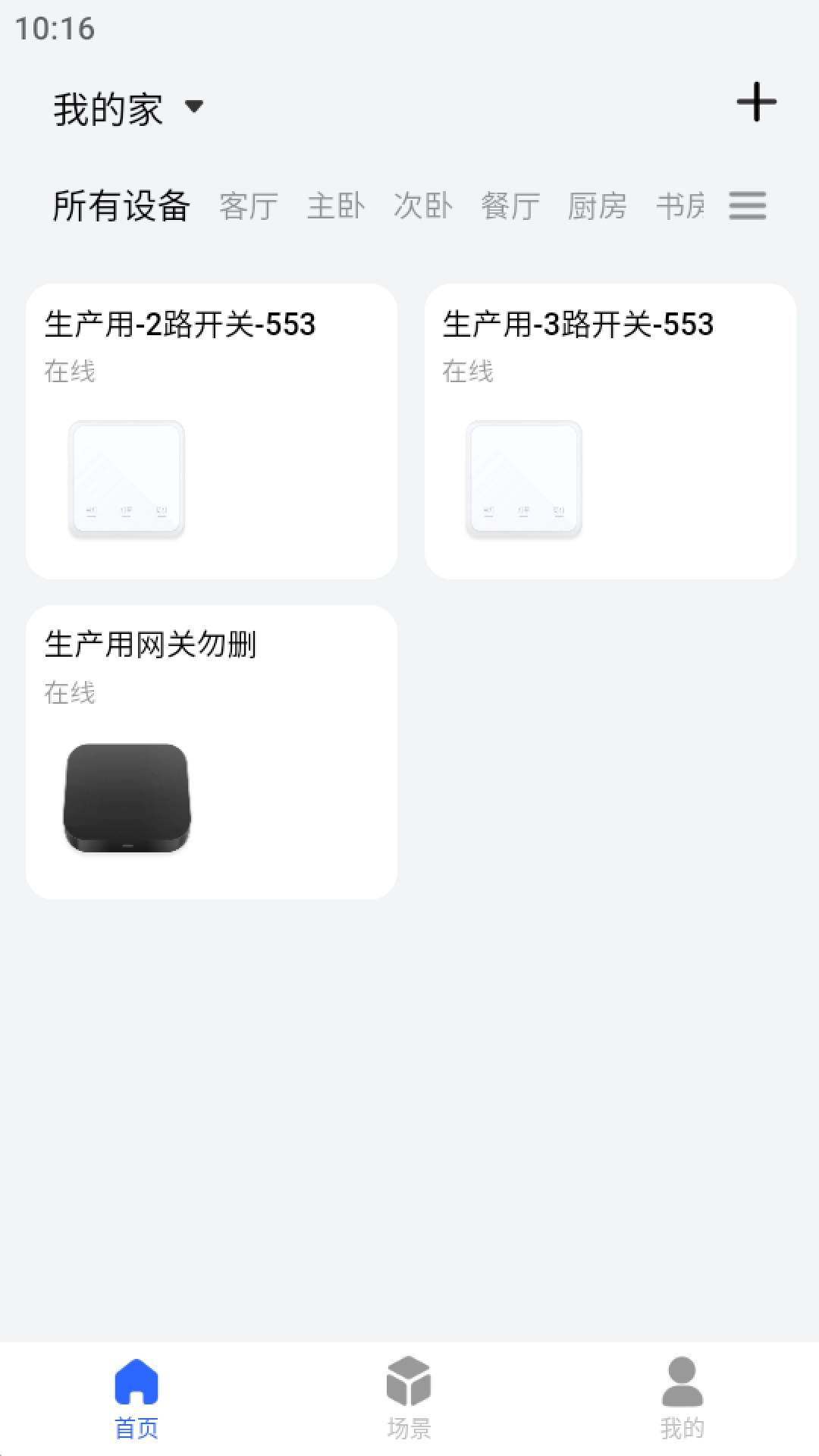This screenshot has height=1456, width=819.
Task: Open the 次卧 room filter
Action: (423, 206)
